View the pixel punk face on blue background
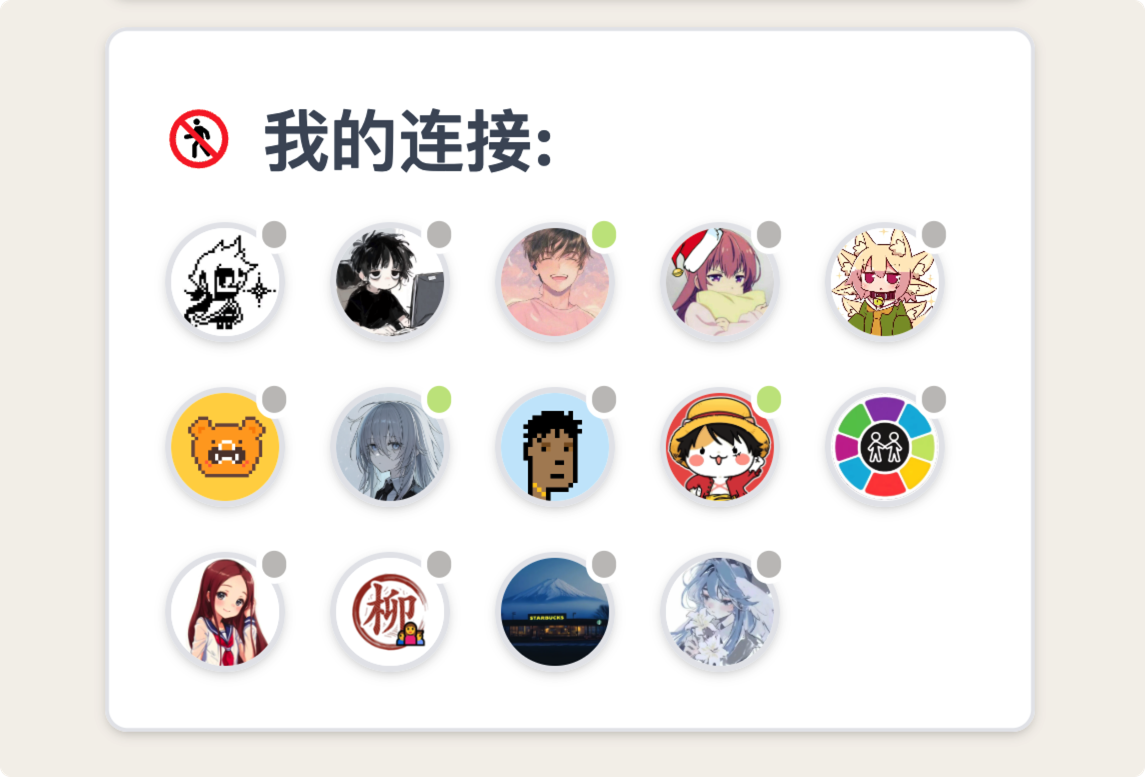 tap(555, 446)
